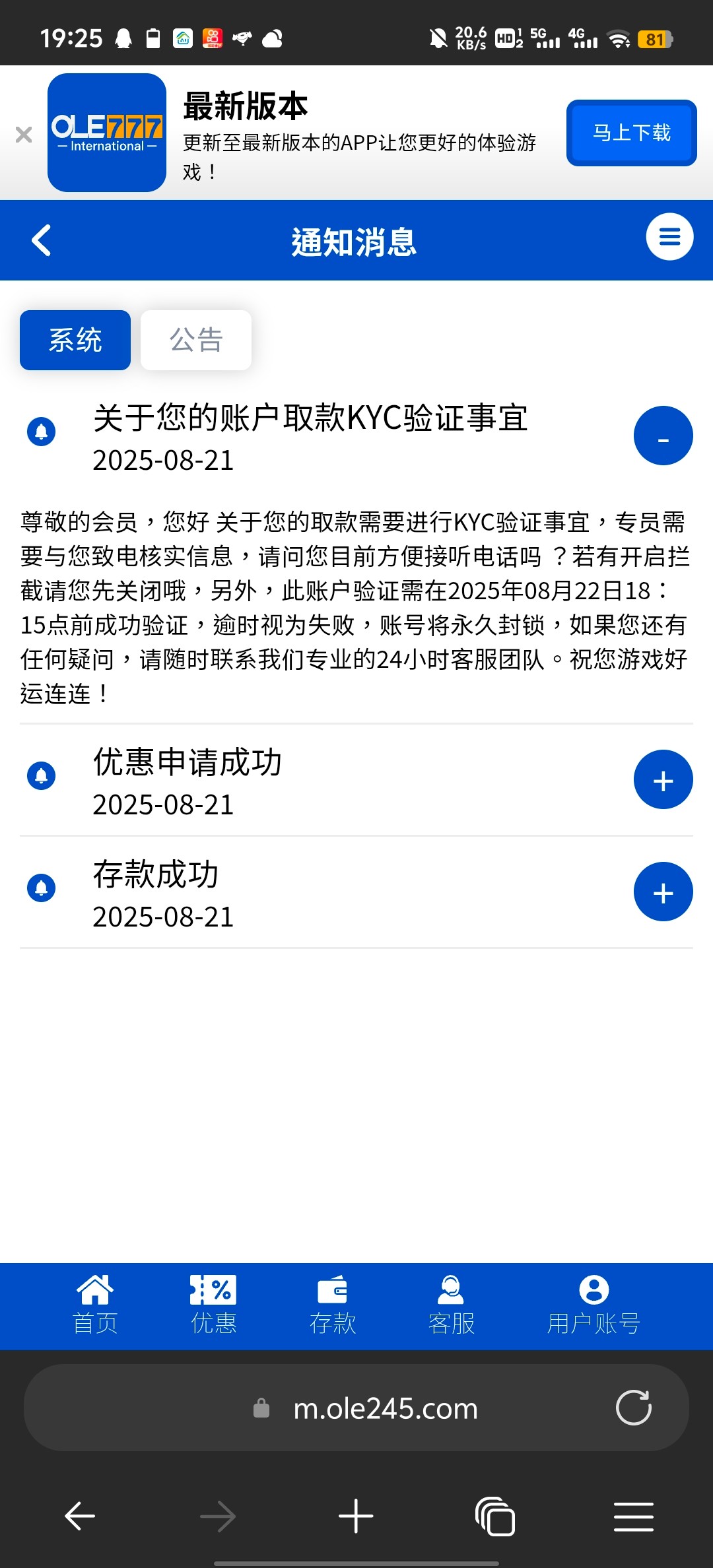The height and width of the screenshot is (1568, 713).
Task: Open the hamburger menu in header
Action: click(669, 237)
